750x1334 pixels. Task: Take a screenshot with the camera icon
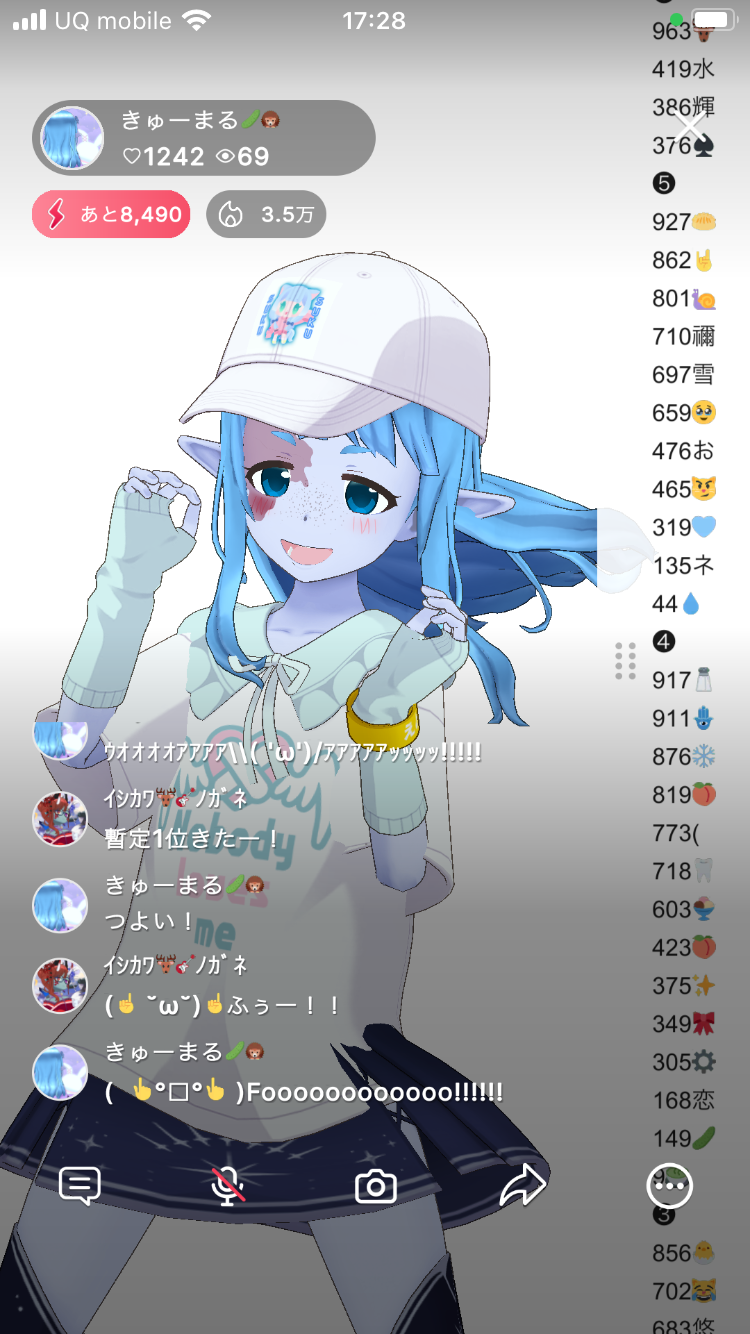tap(376, 1186)
